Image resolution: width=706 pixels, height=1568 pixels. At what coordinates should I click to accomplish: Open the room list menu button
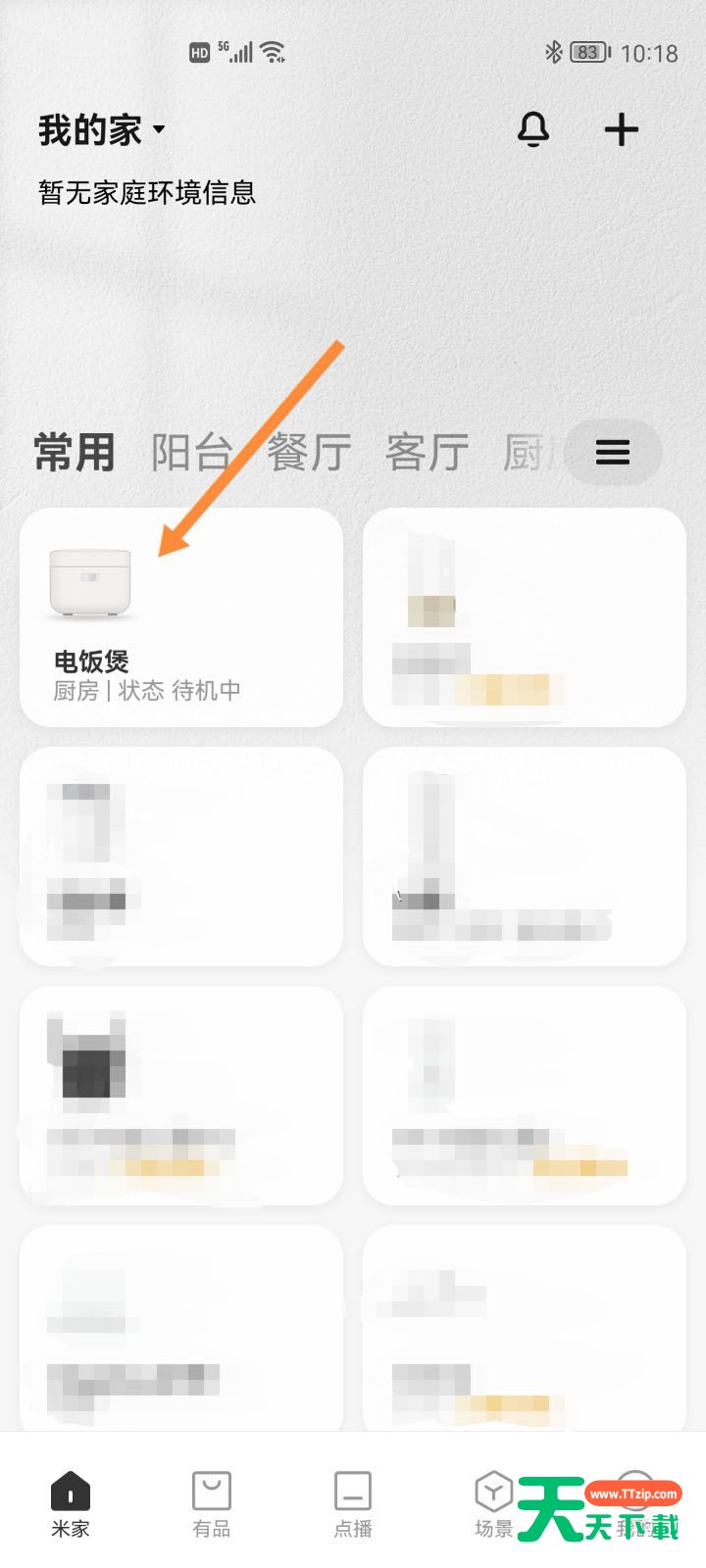(613, 452)
